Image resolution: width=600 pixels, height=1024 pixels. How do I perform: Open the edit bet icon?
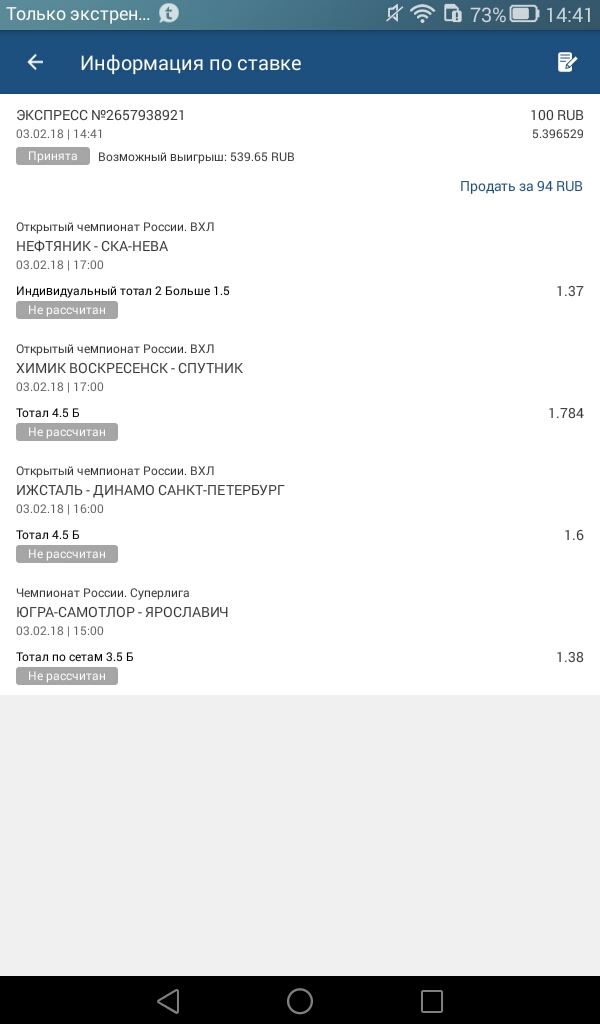(567, 63)
